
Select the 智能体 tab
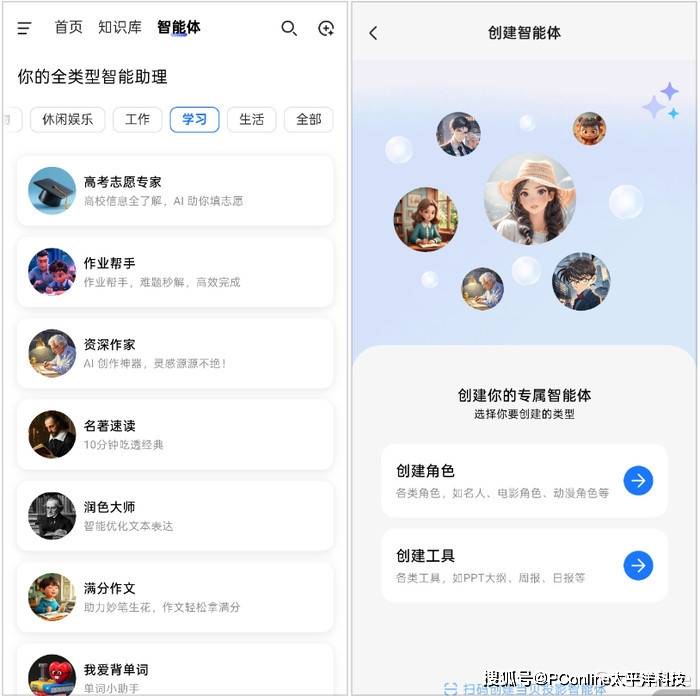pyautogui.click(x=178, y=28)
